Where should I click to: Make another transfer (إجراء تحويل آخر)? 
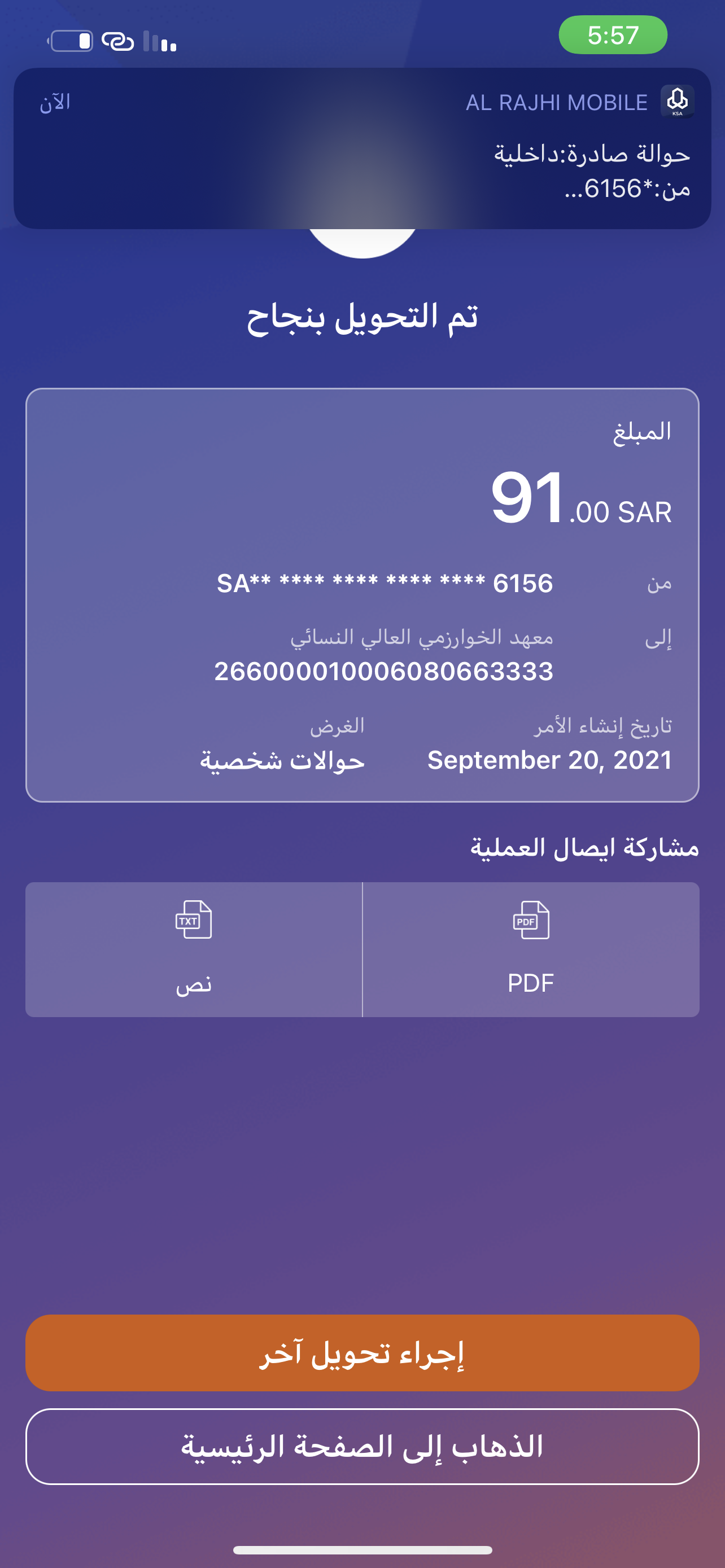[x=362, y=1352]
